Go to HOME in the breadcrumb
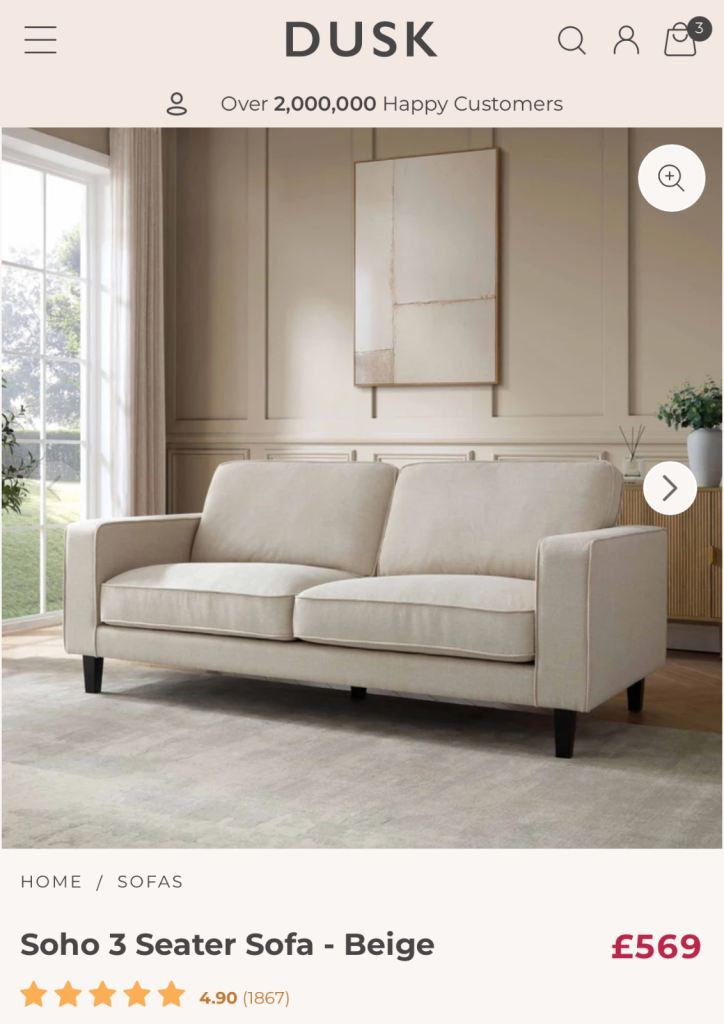This screenshot has width=724, height=1024. 51,881
